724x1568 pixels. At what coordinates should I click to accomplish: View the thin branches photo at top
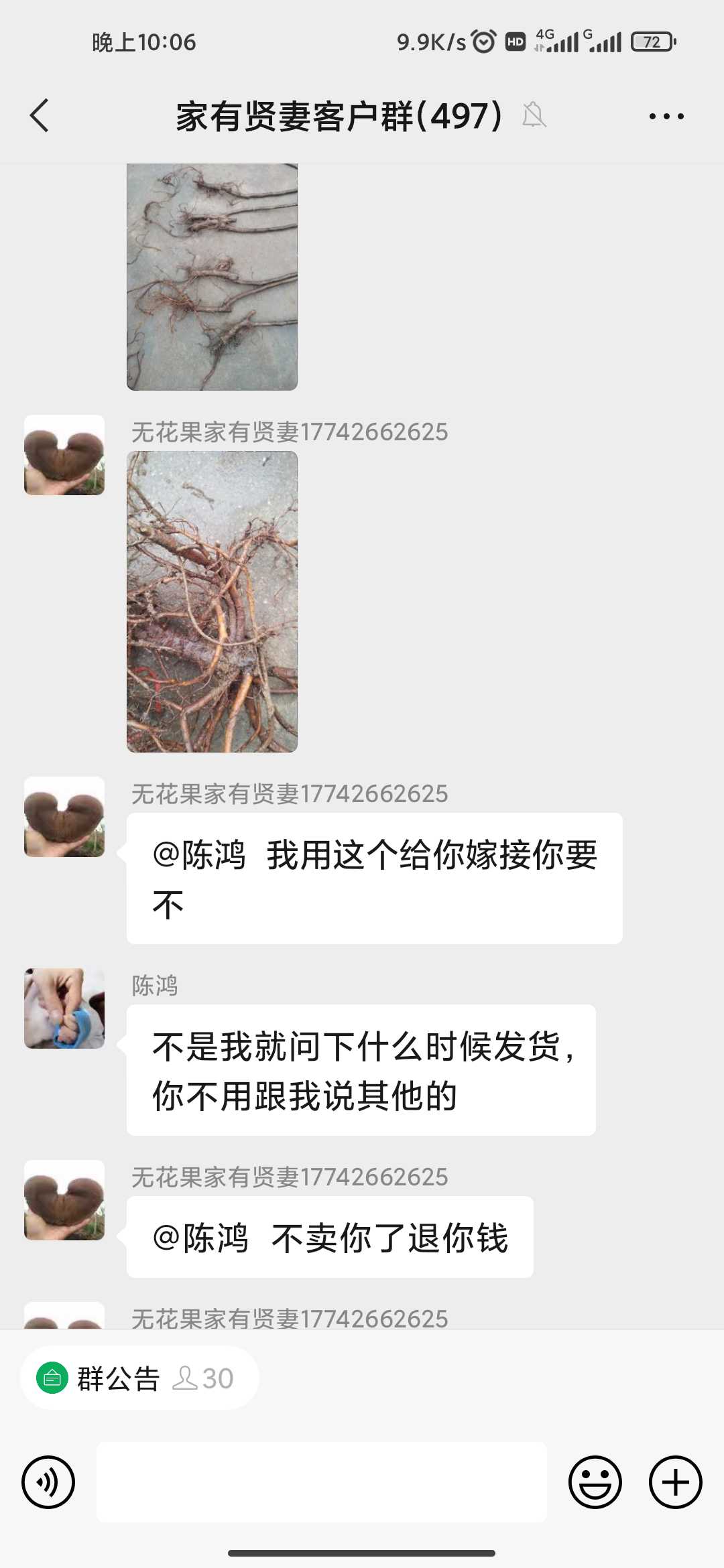tap(212, 277)
